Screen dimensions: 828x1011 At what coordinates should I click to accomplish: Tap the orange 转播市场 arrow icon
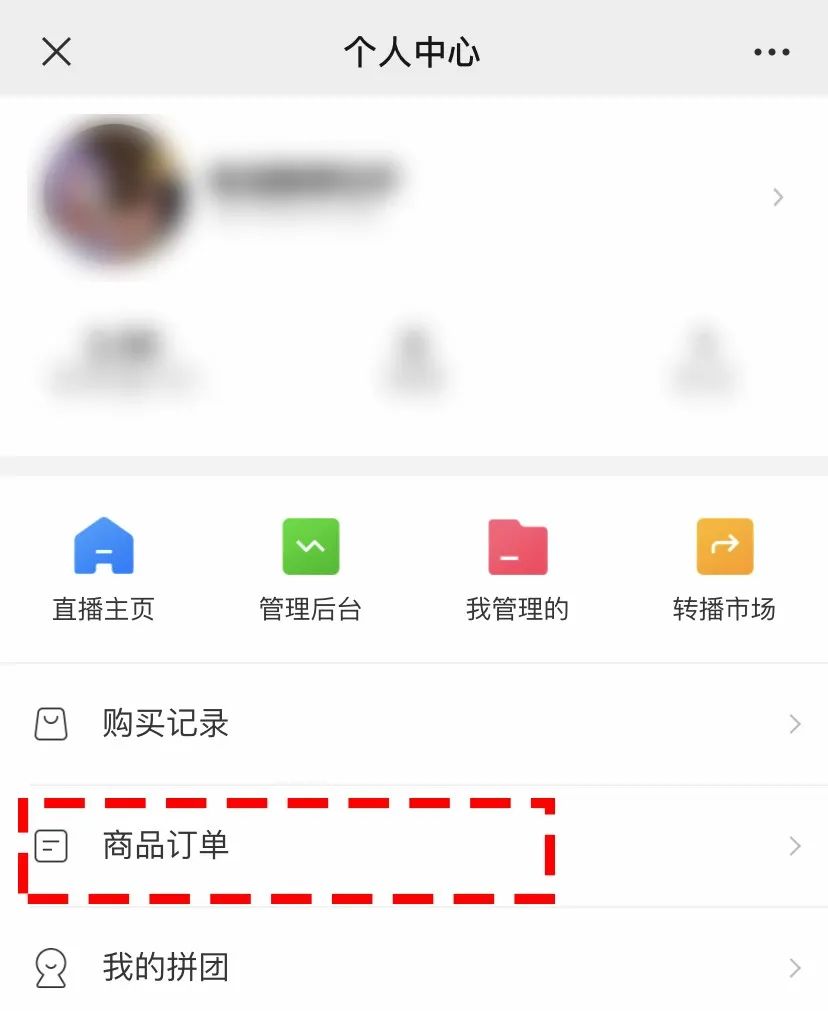coord(724,545)
